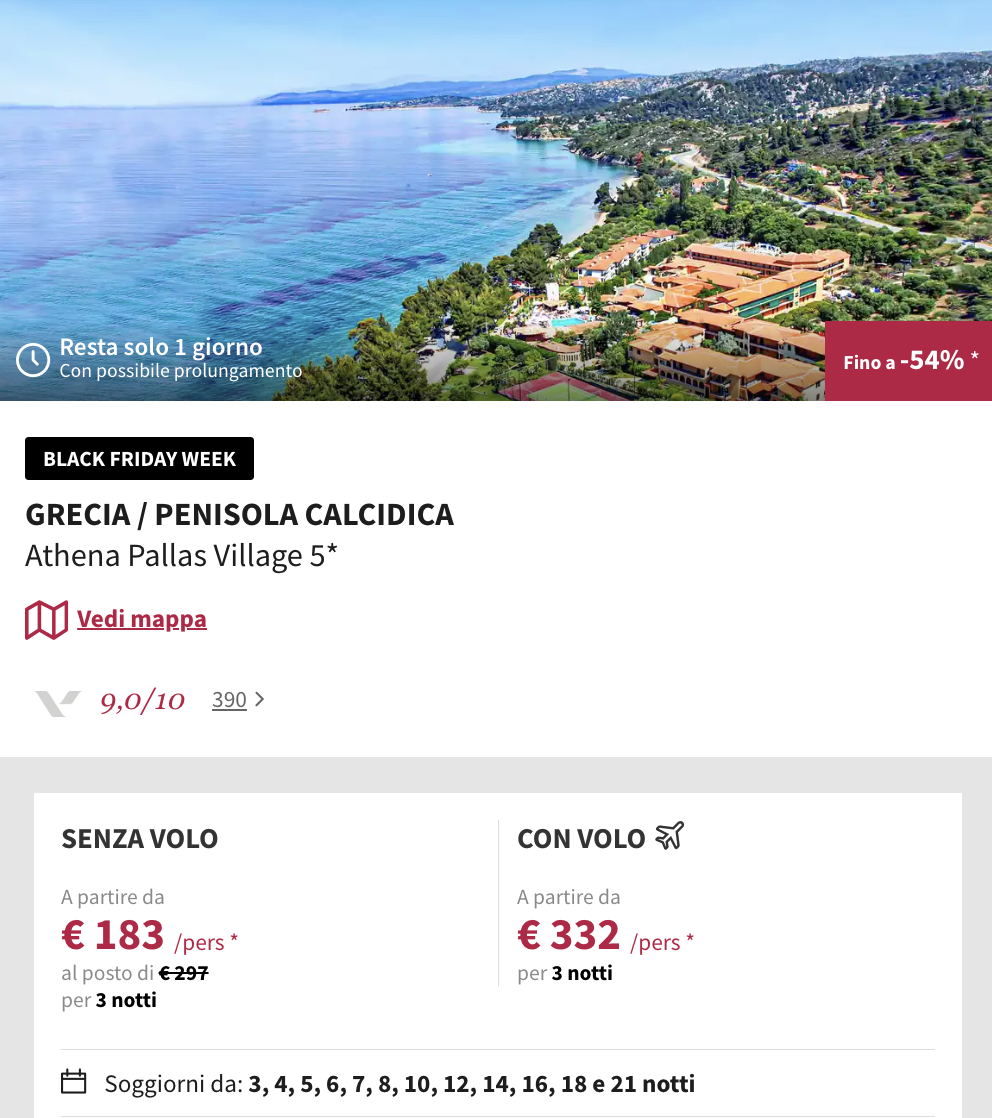Click the Athena Pallas Village 5* hotel name
992x1118 pixels.
[181, 555]
